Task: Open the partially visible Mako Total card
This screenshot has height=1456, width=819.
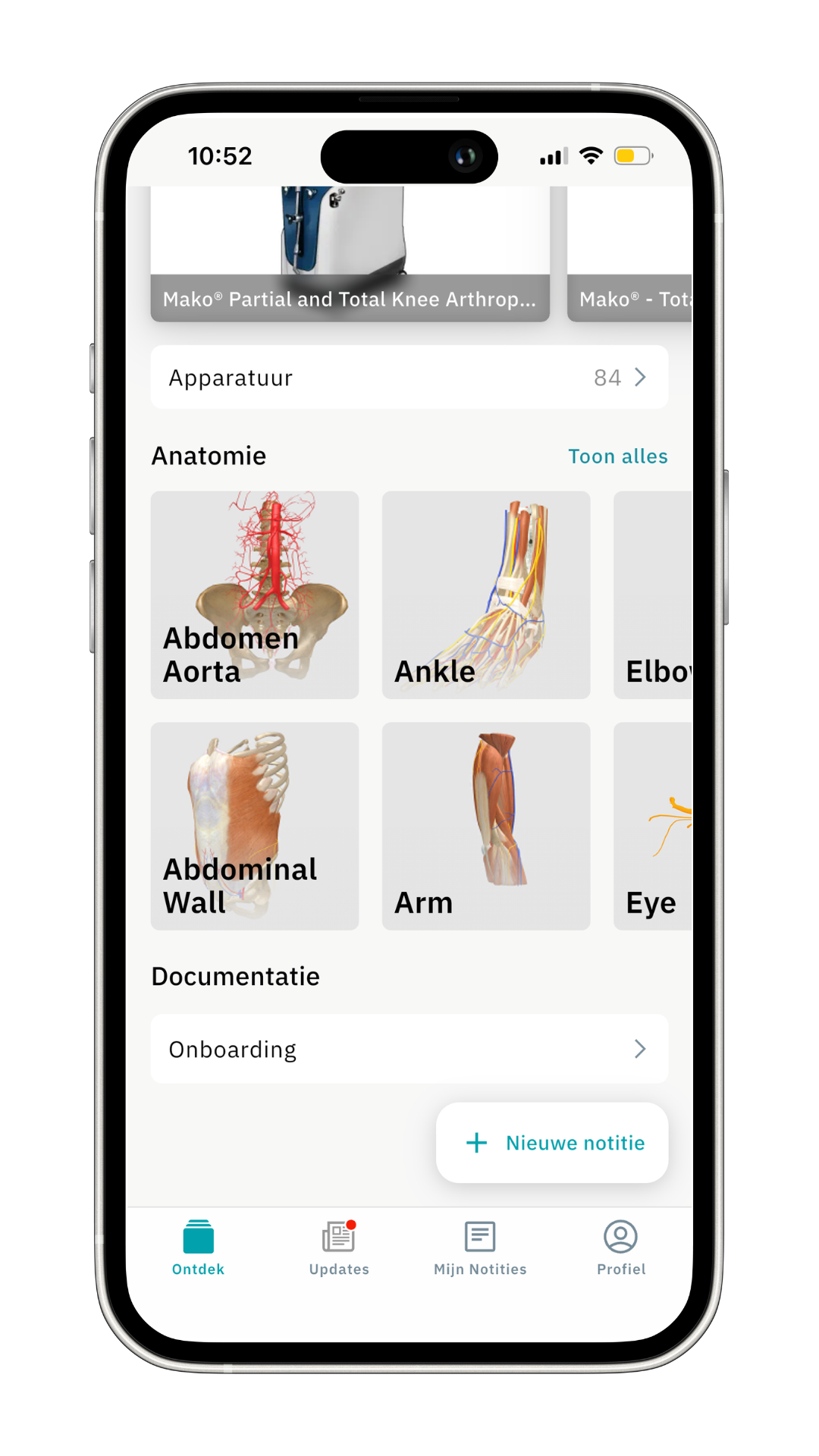Action: click(631, 258)
